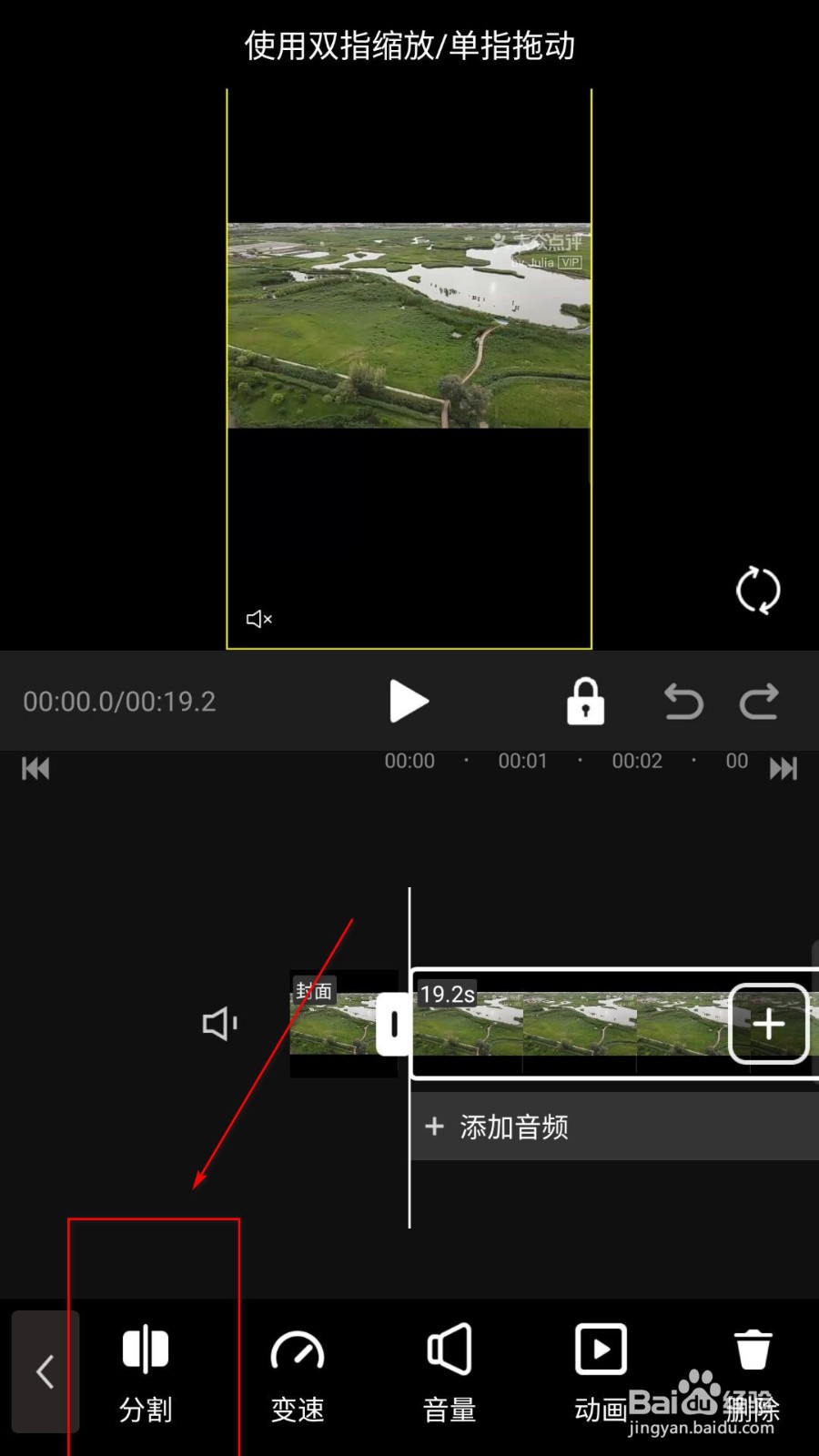Click the timeline near the 00:01 mark
Viewport: 819px width, 1456px height.
[x=523, y=761]
